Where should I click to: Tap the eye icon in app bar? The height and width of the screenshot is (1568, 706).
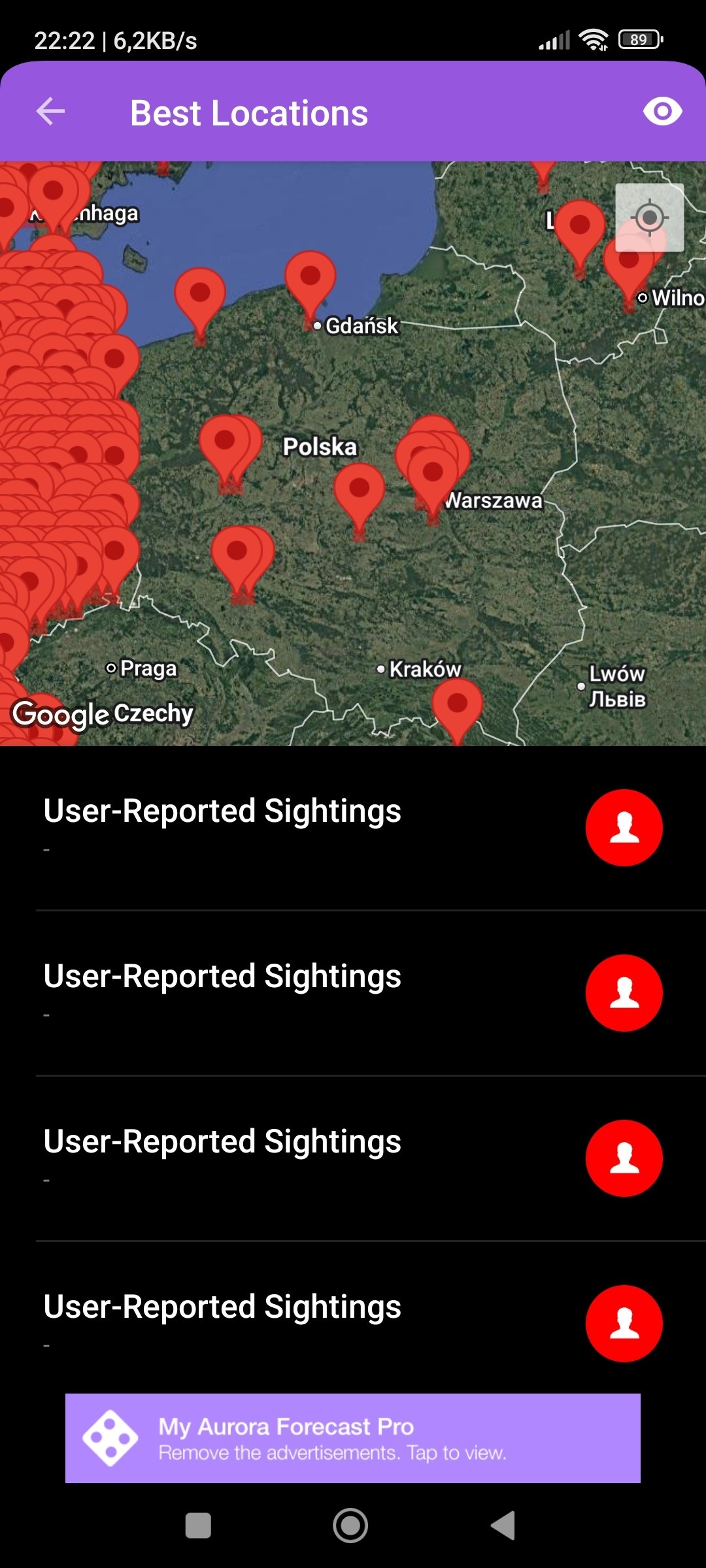662,112
